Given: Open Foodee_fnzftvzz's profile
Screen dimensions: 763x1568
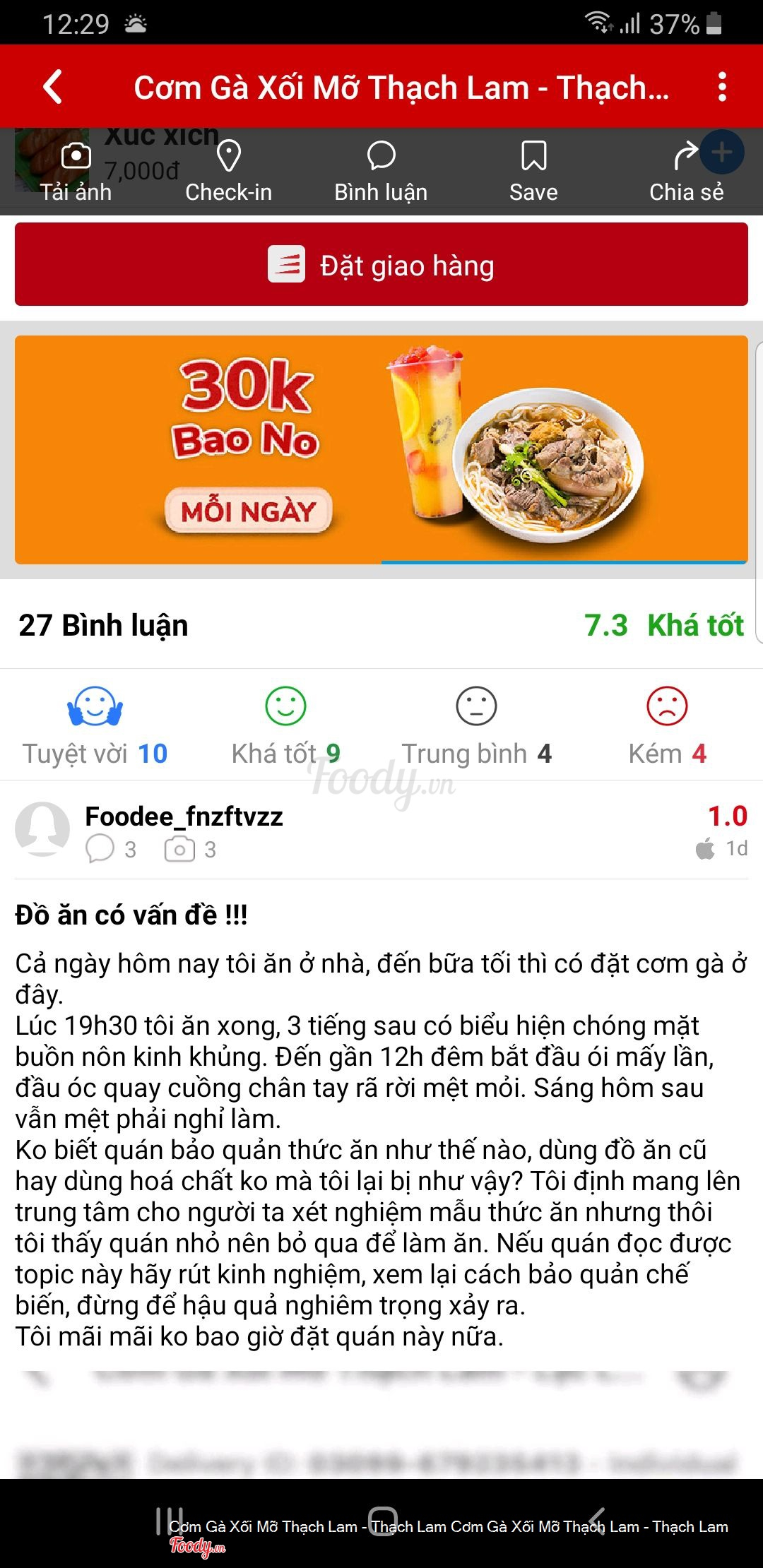Looking at the screenshot, I should pos(184,816).
